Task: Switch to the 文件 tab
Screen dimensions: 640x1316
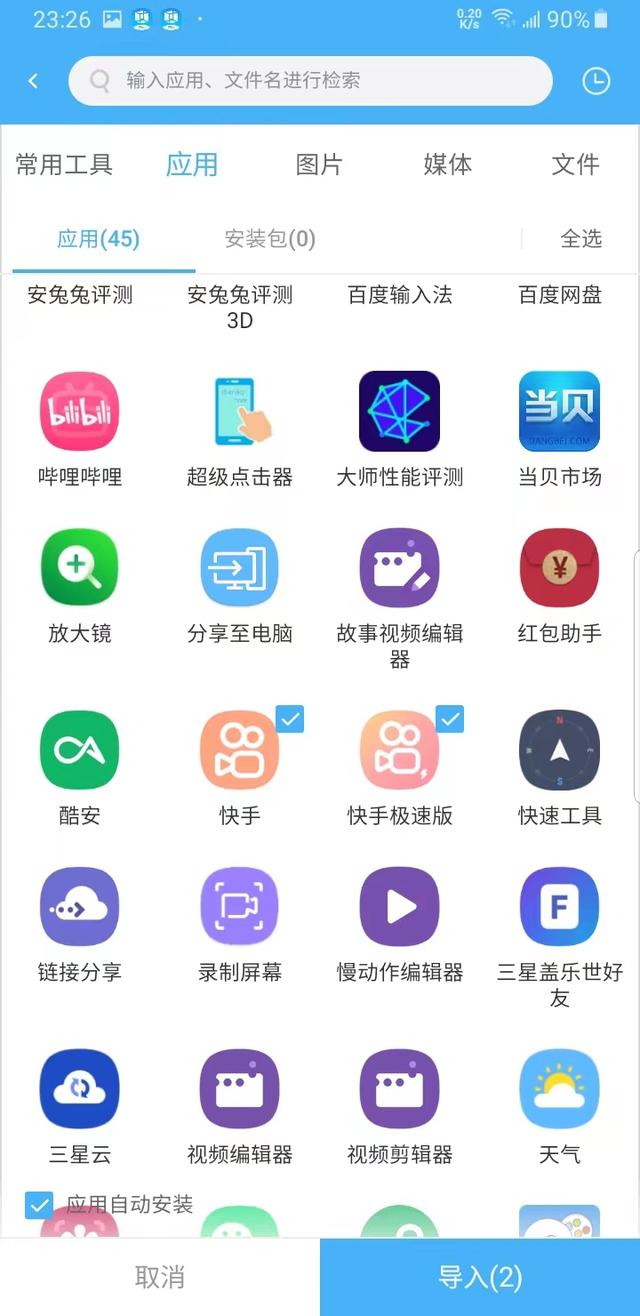Action: click(575, 165)
